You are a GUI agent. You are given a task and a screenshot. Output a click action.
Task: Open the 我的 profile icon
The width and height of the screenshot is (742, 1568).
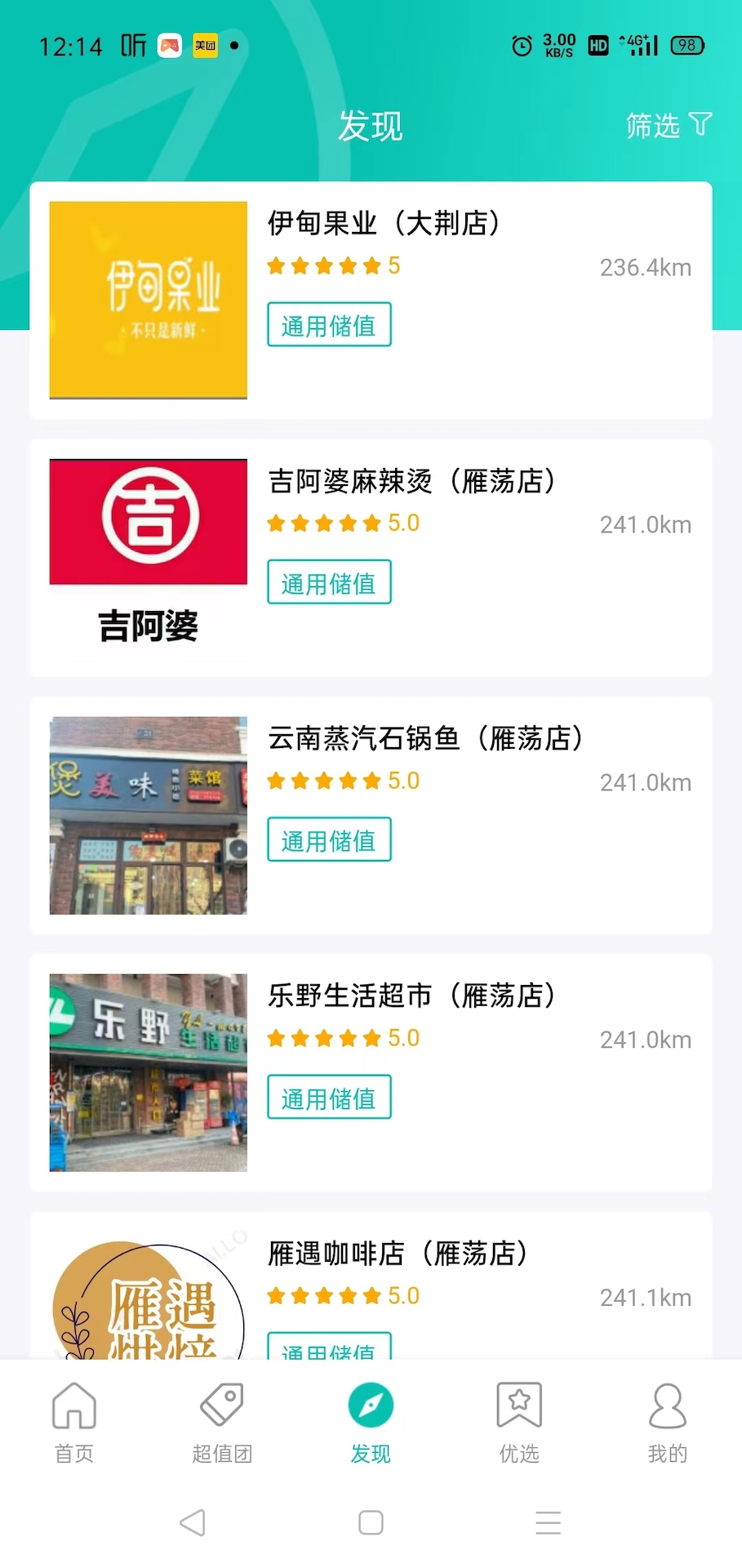(x=668, y=1405)
